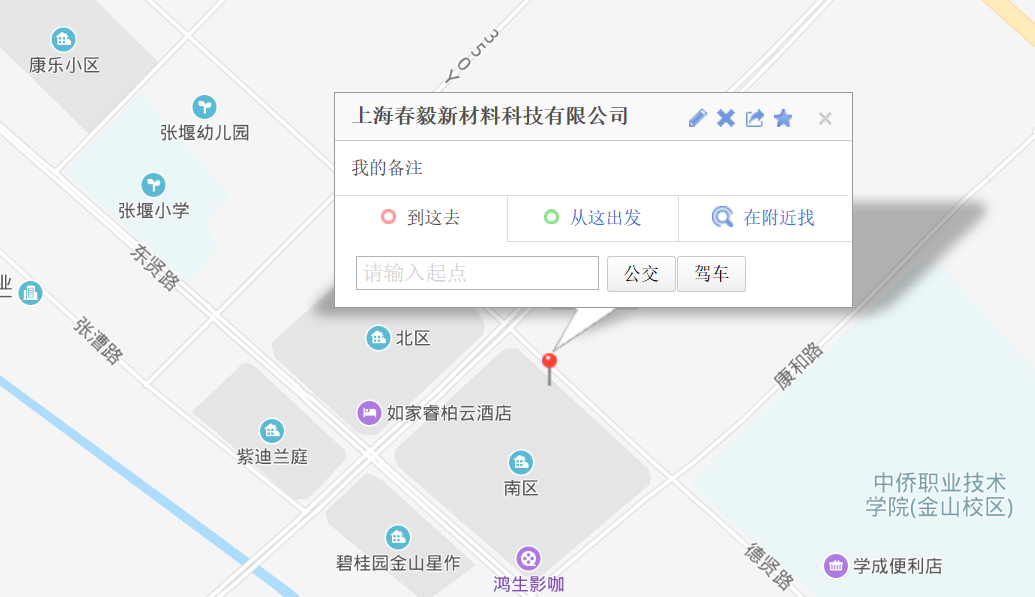Get 公交 transit directions
The width and height of the screenshot is (1035, 597).
pyautogui.click(x=641, y=274)
